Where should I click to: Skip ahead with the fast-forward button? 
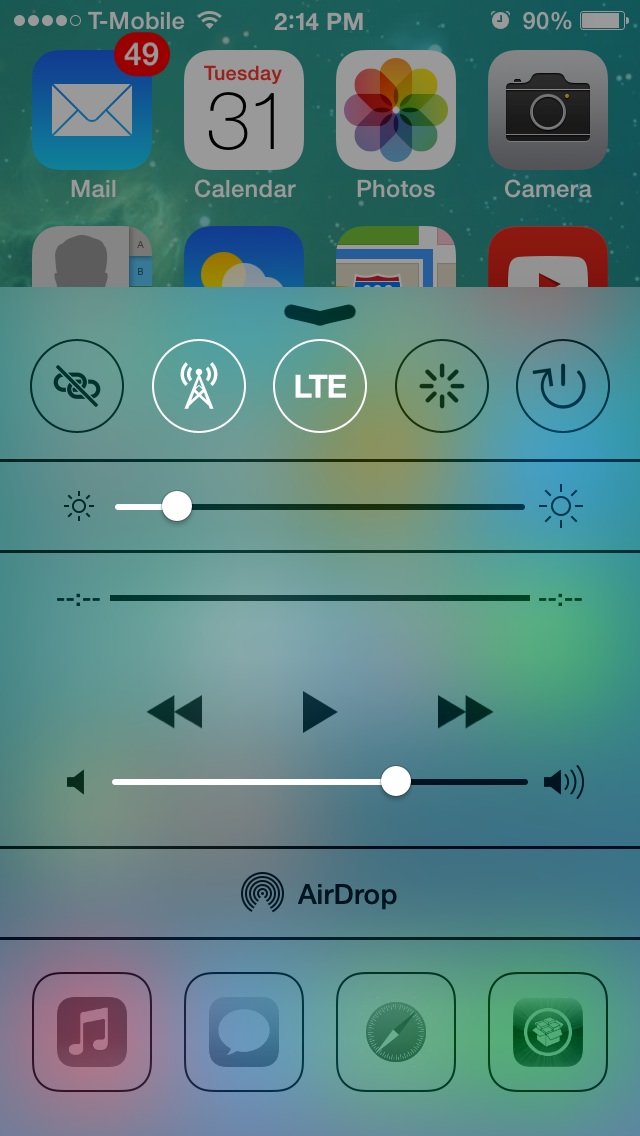(x=465, y=711)
